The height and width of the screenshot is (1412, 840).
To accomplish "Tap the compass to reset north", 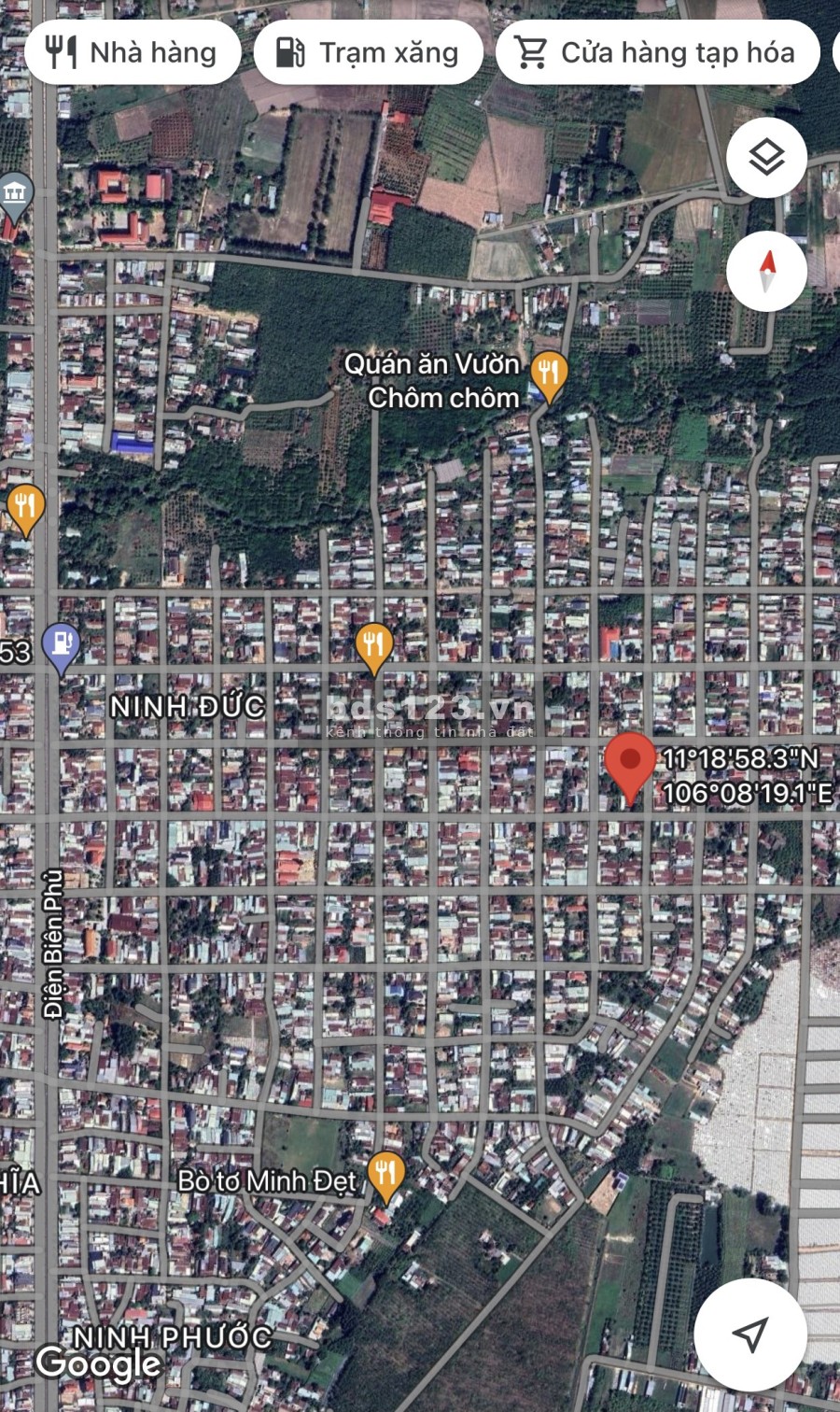I will coord(766,271).
